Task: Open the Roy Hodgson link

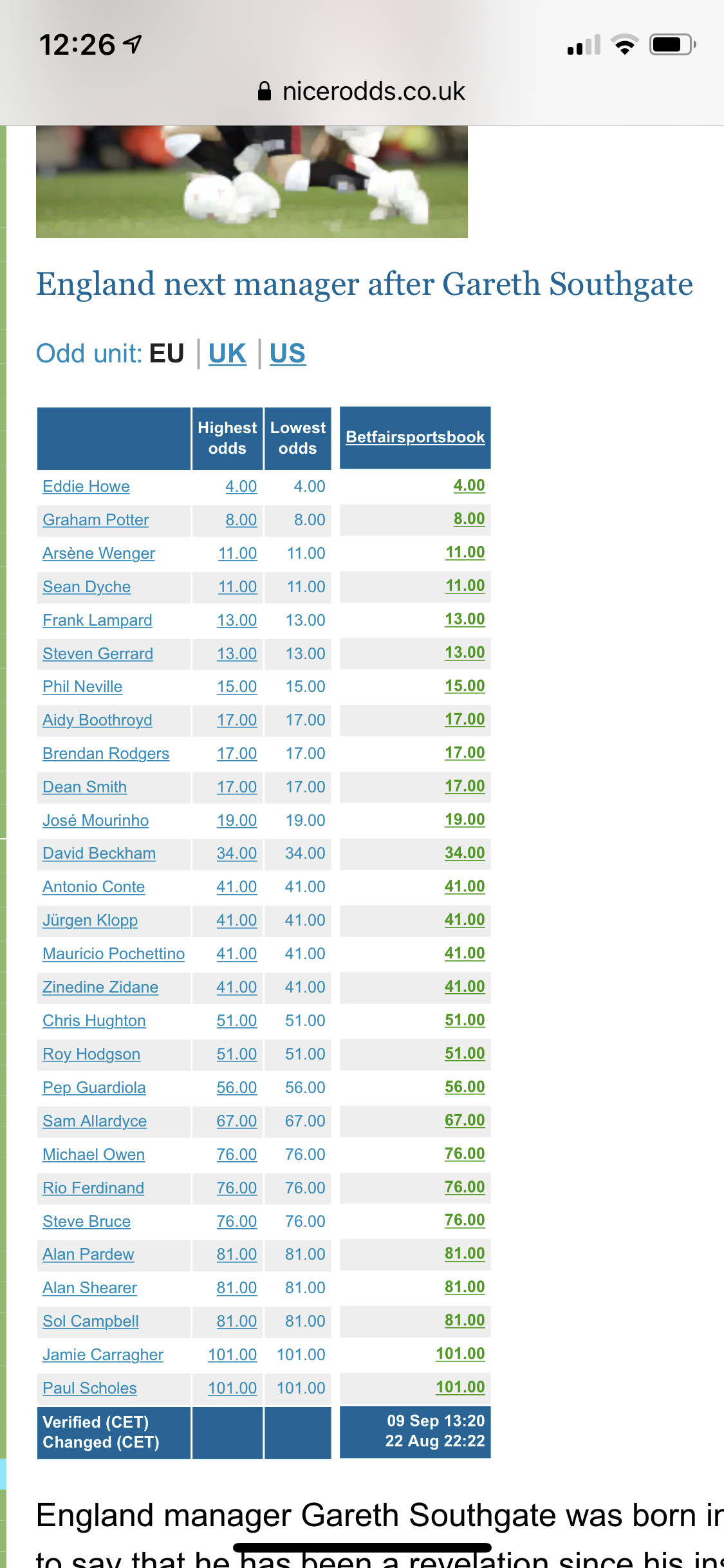Action: tap(91, 1054)
